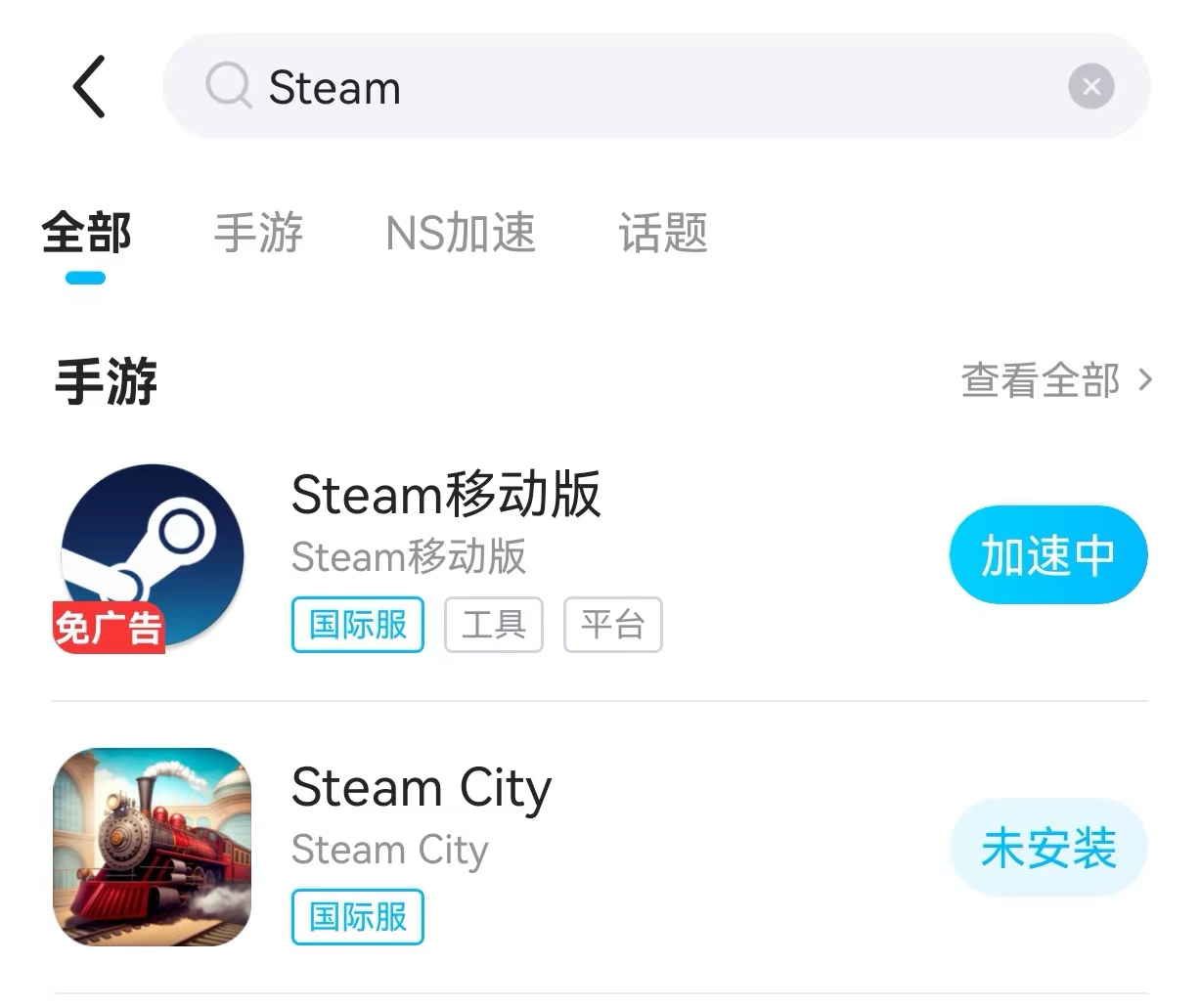This screenshot has height=1008, width=1201.
Task: Tap the 未安装 button for Steam City
Action: point(1047,848)
